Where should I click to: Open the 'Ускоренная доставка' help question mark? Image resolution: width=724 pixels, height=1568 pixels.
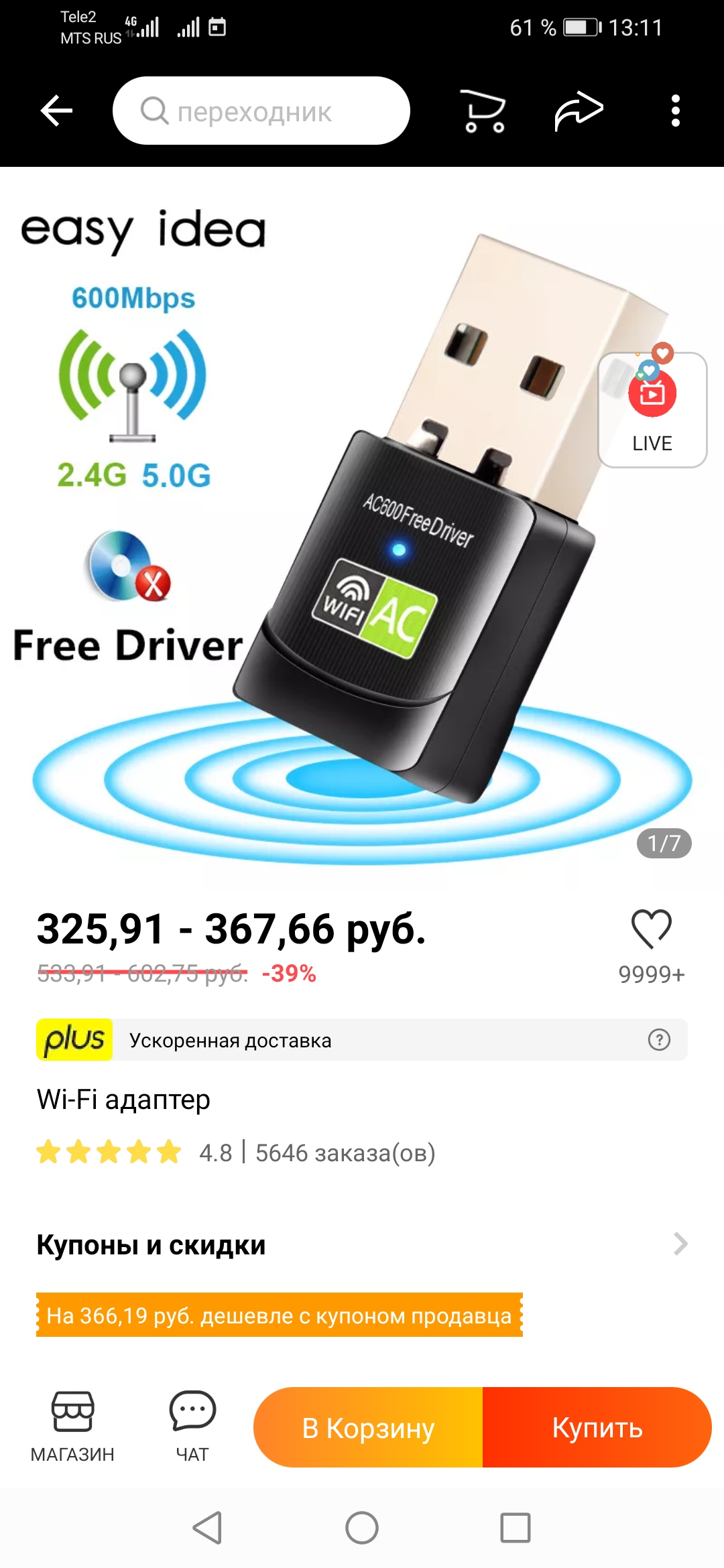659,1040
